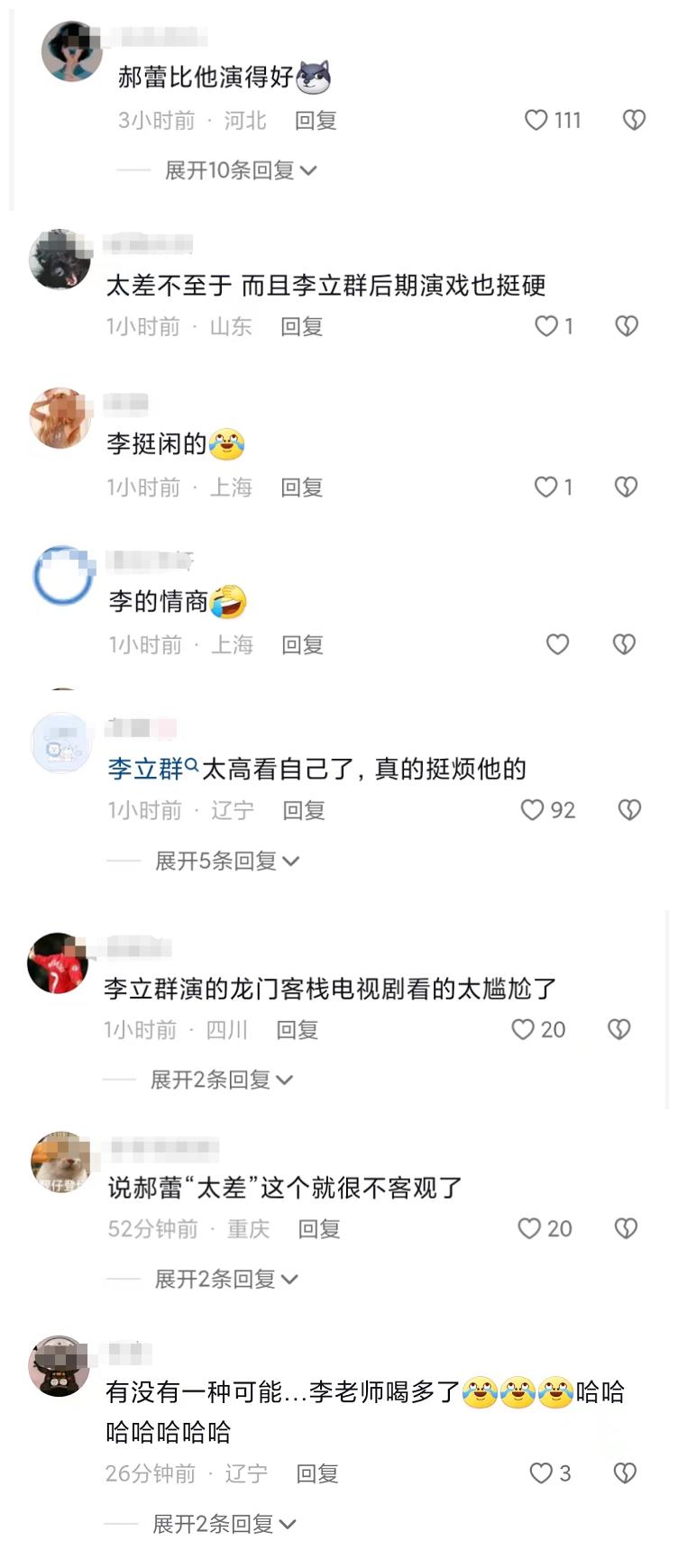Open the 李立群 topic link

[144, 769]
